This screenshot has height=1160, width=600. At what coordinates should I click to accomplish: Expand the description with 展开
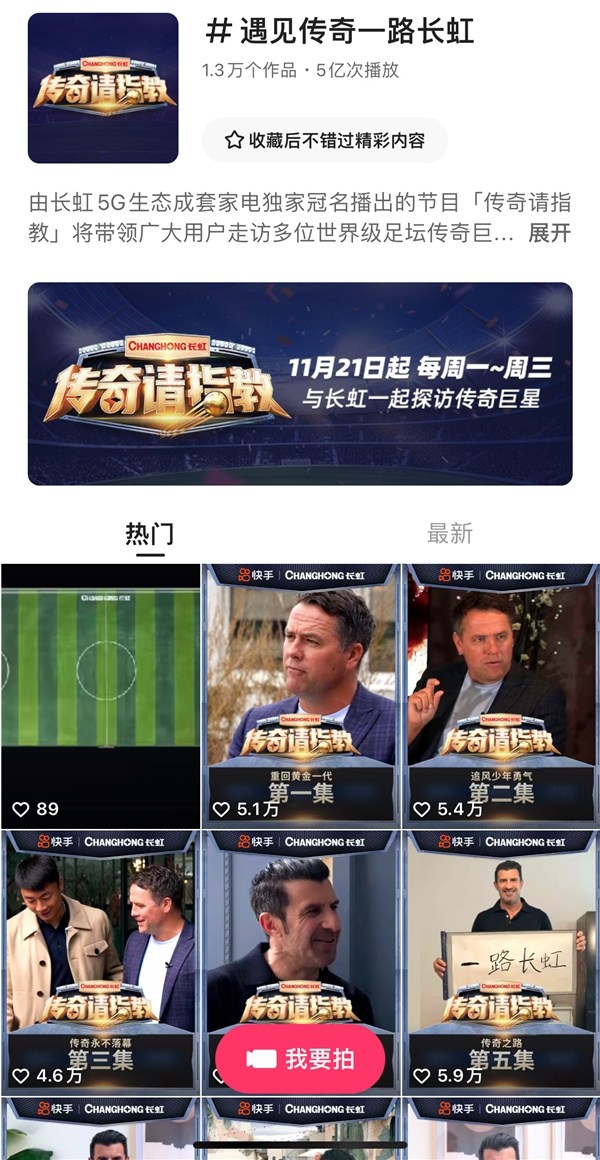pyautogui.click(x=549, y=233)
